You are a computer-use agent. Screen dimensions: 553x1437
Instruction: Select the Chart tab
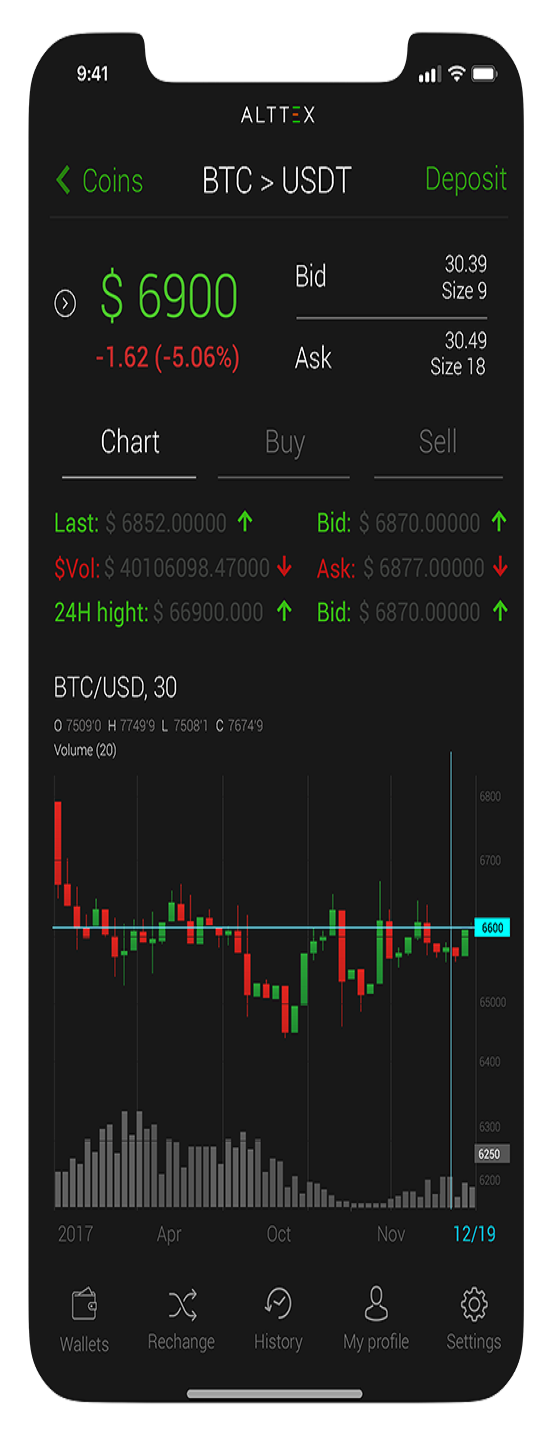(x=130, y=442)
